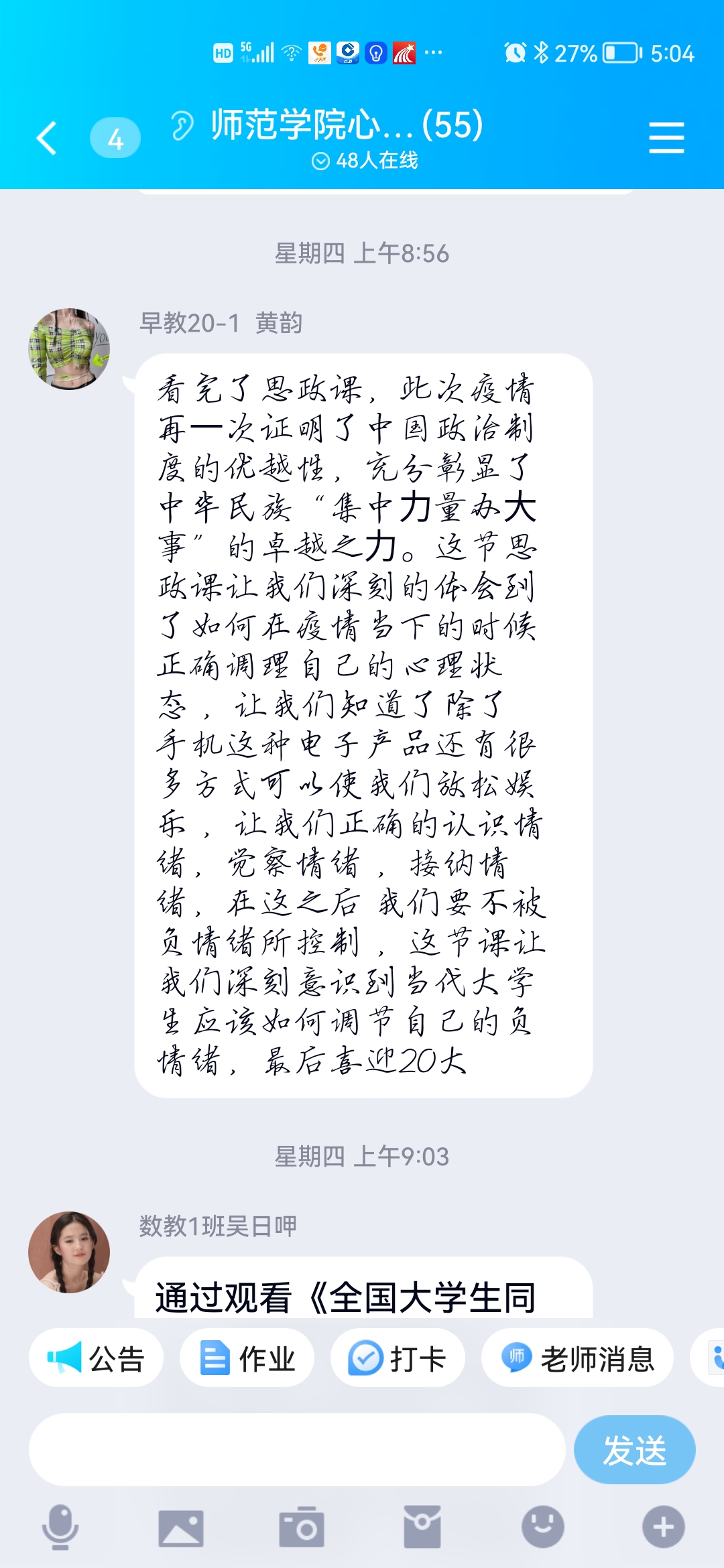Screen dimensions: 724x1568
Task: Start voice input with the microphone icon
Action: pos(60,1528)
